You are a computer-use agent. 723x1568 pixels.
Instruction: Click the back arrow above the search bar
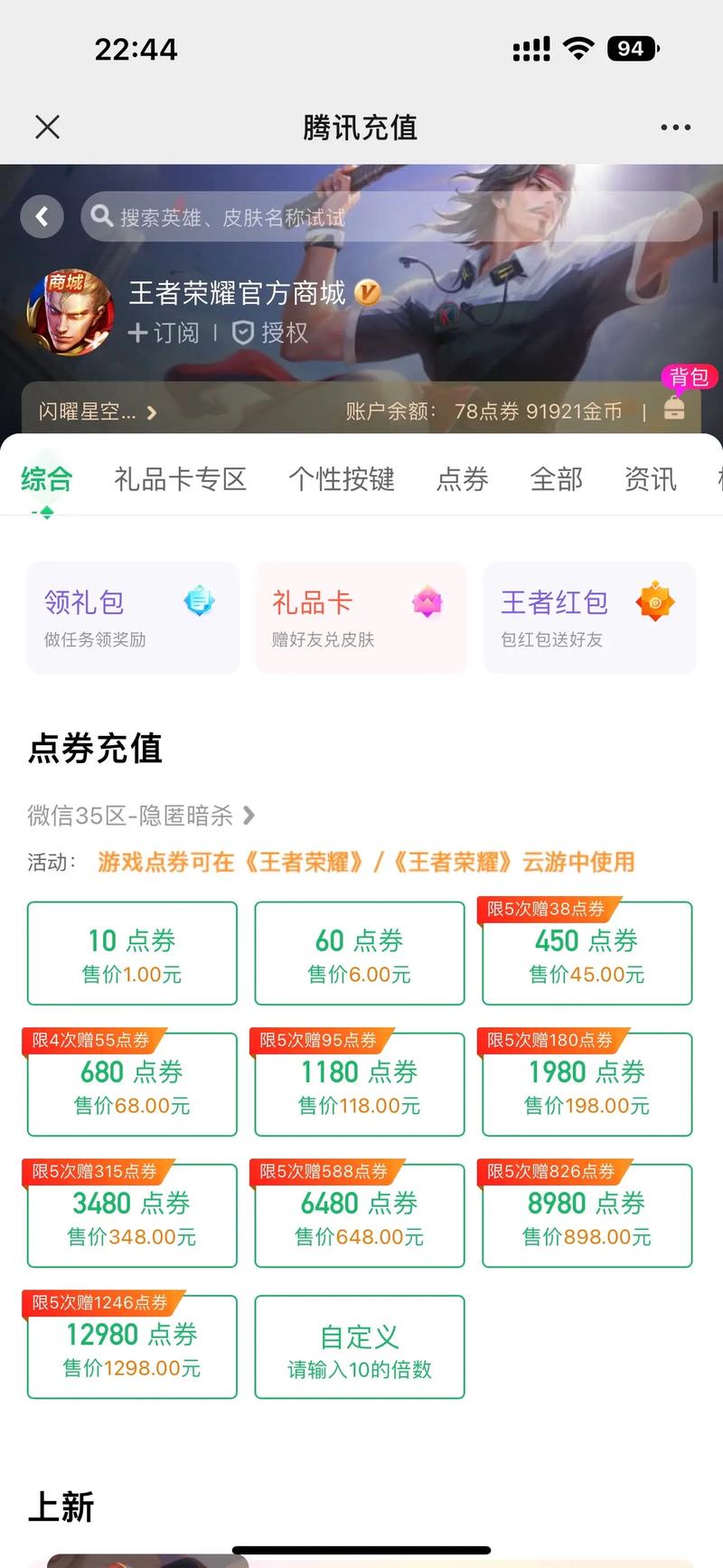coord(42,217)
